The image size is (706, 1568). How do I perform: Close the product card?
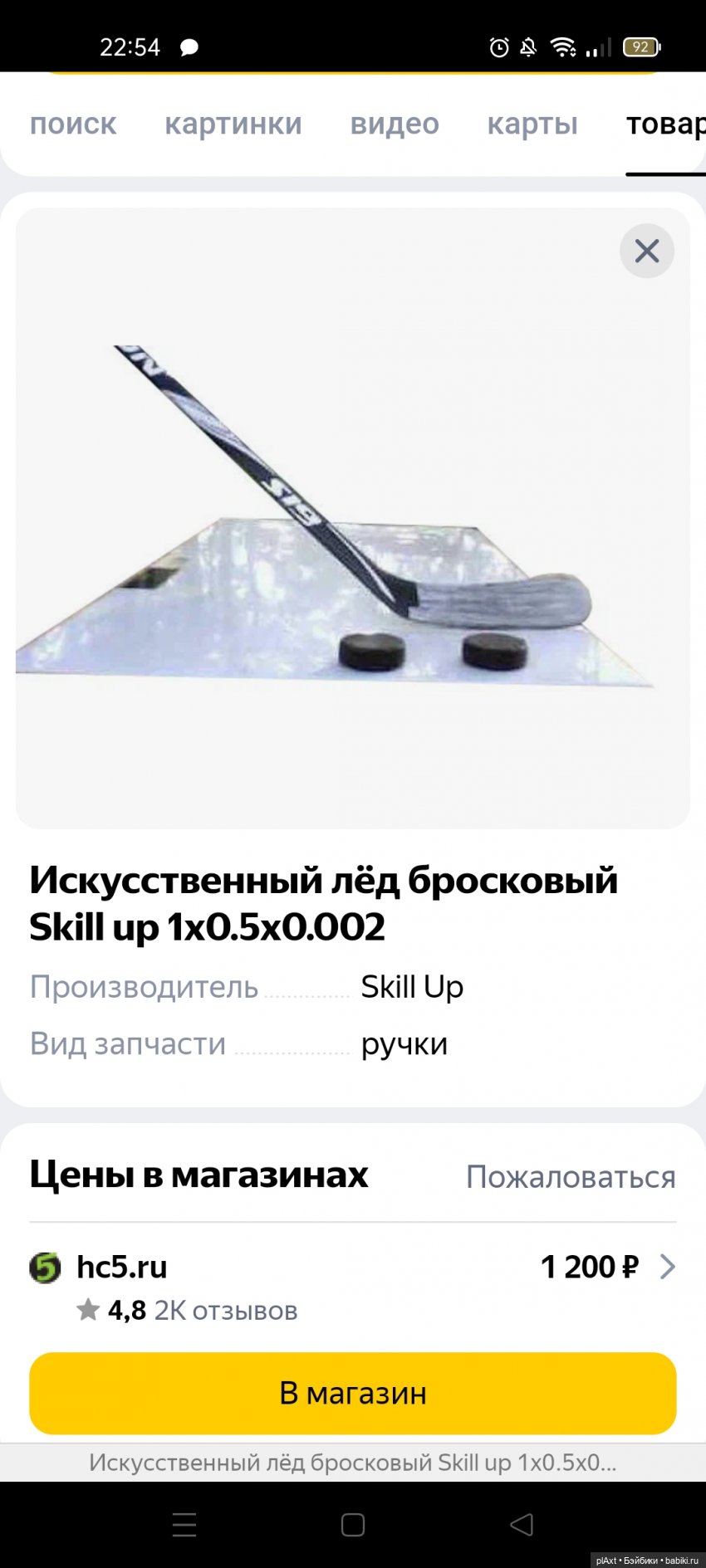tap(646, 251)
